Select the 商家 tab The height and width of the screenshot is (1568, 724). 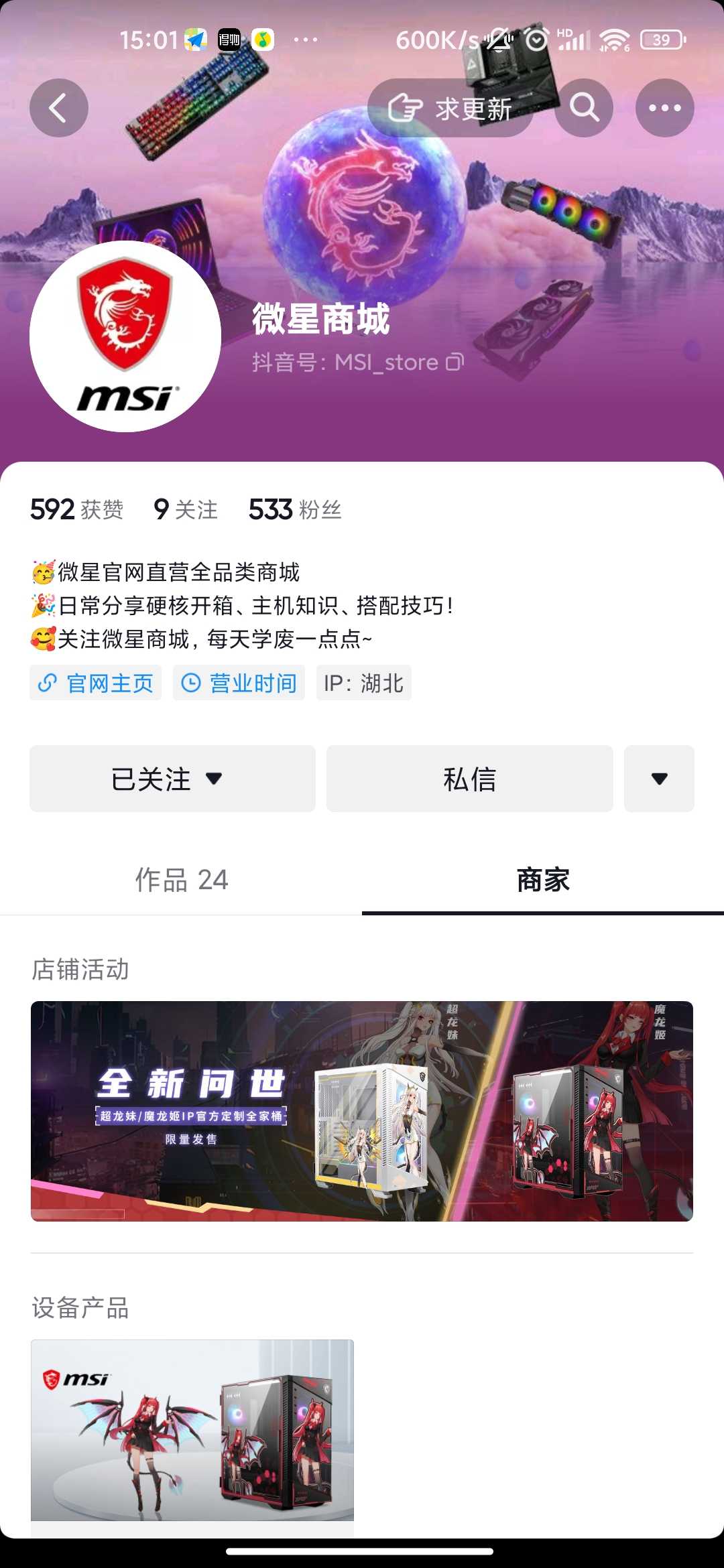543,880
